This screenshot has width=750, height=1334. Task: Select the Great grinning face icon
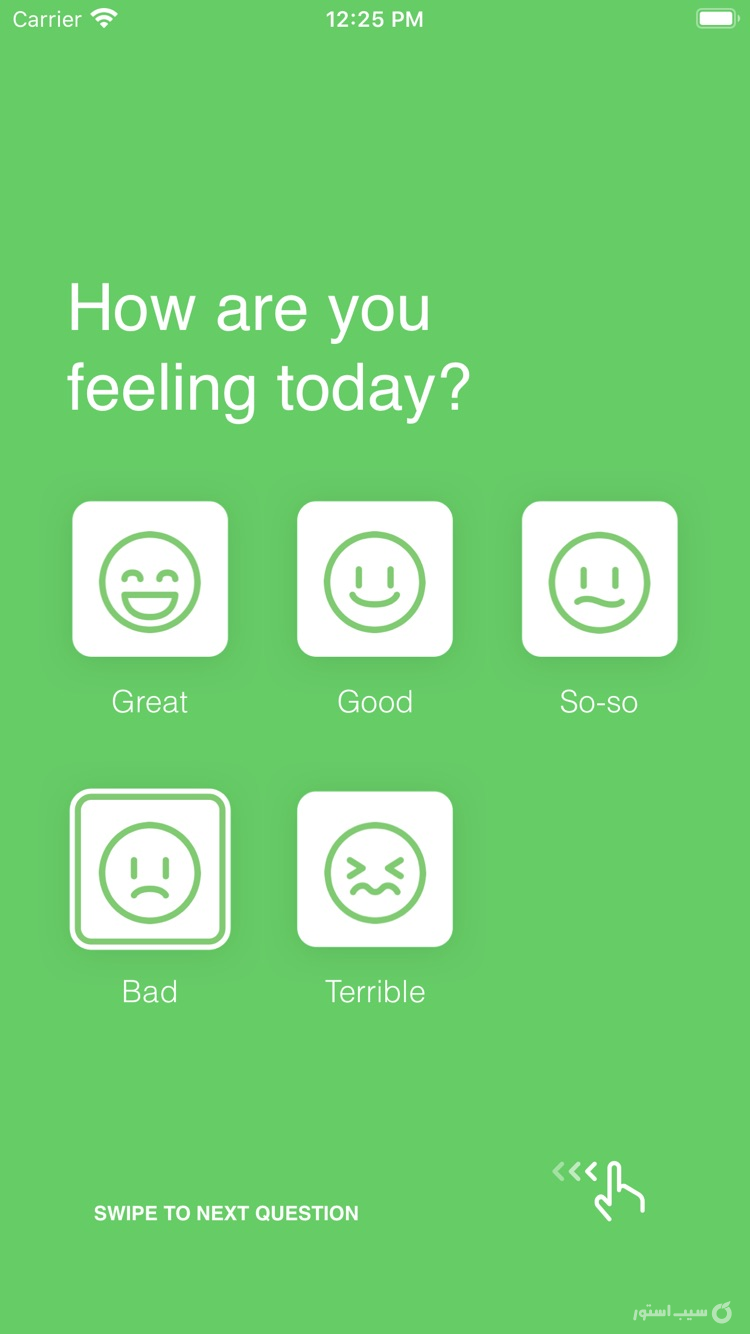coord(150,579)
